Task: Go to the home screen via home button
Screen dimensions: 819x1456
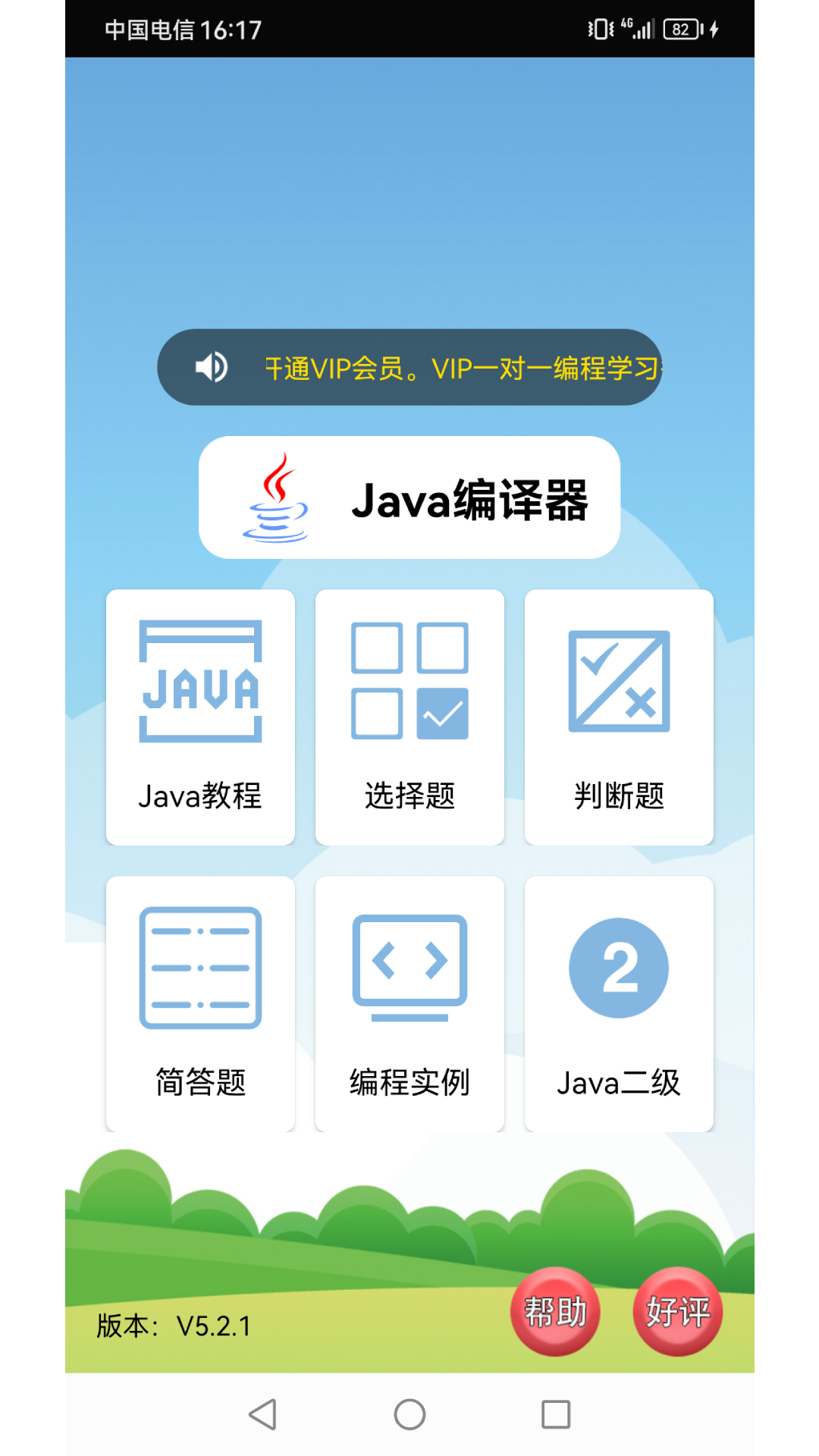Action: point(409,1414)
